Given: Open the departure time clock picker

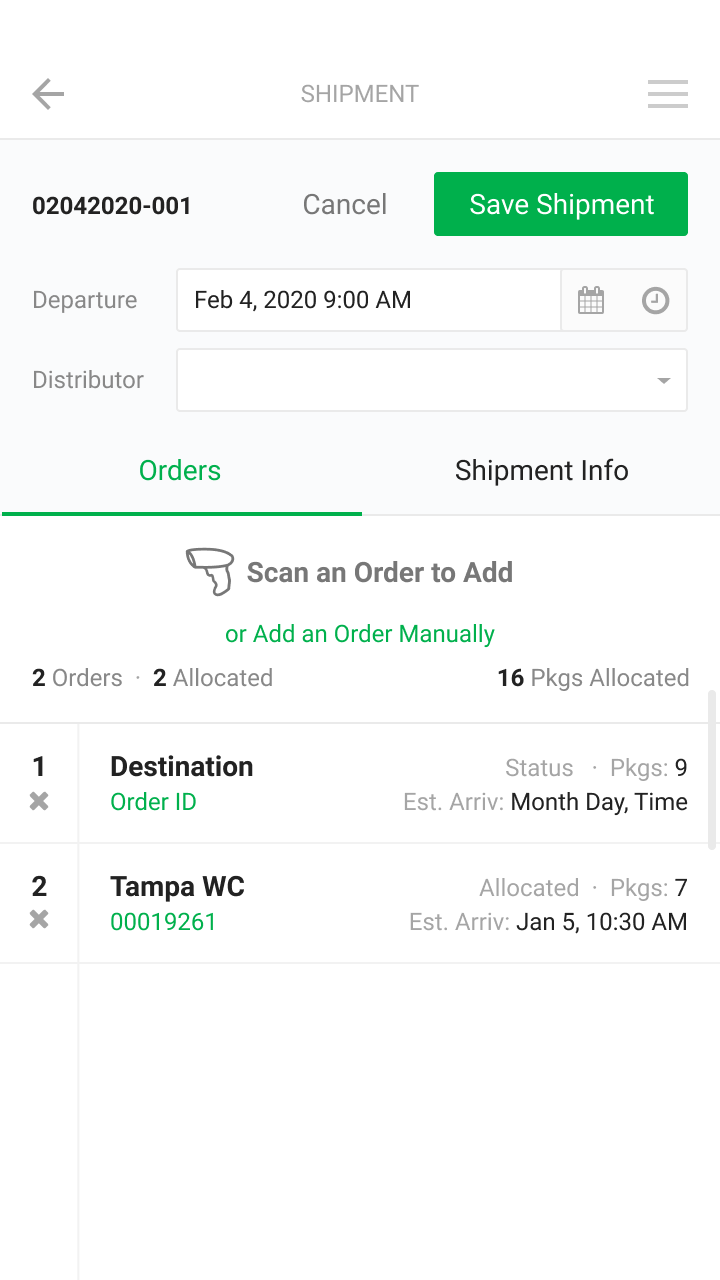Looking at the screenshot, I should click(x=655, y=300).
